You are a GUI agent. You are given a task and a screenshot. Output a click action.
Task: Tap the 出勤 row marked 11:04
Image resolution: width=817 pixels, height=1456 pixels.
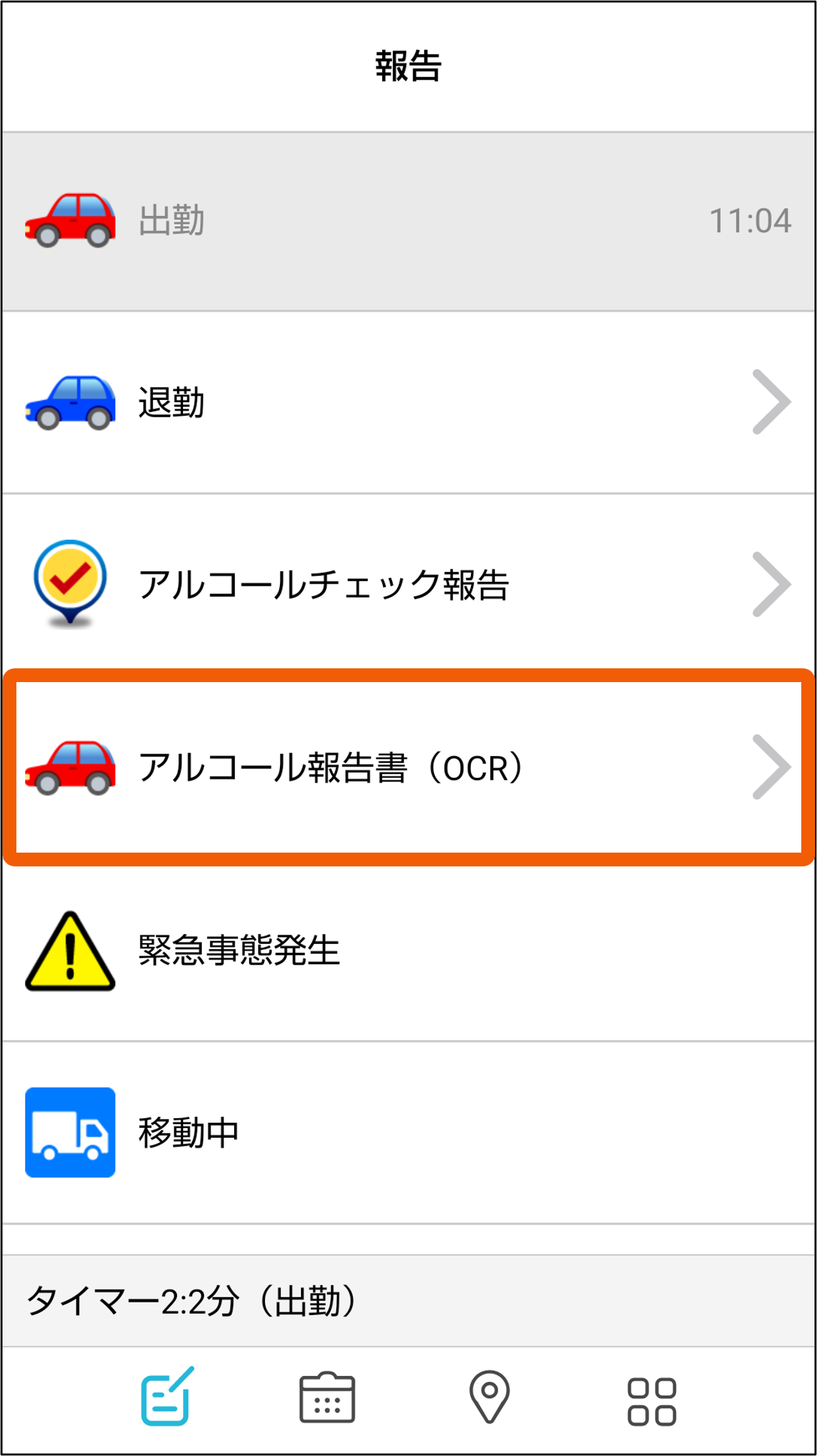click(408, 221)
